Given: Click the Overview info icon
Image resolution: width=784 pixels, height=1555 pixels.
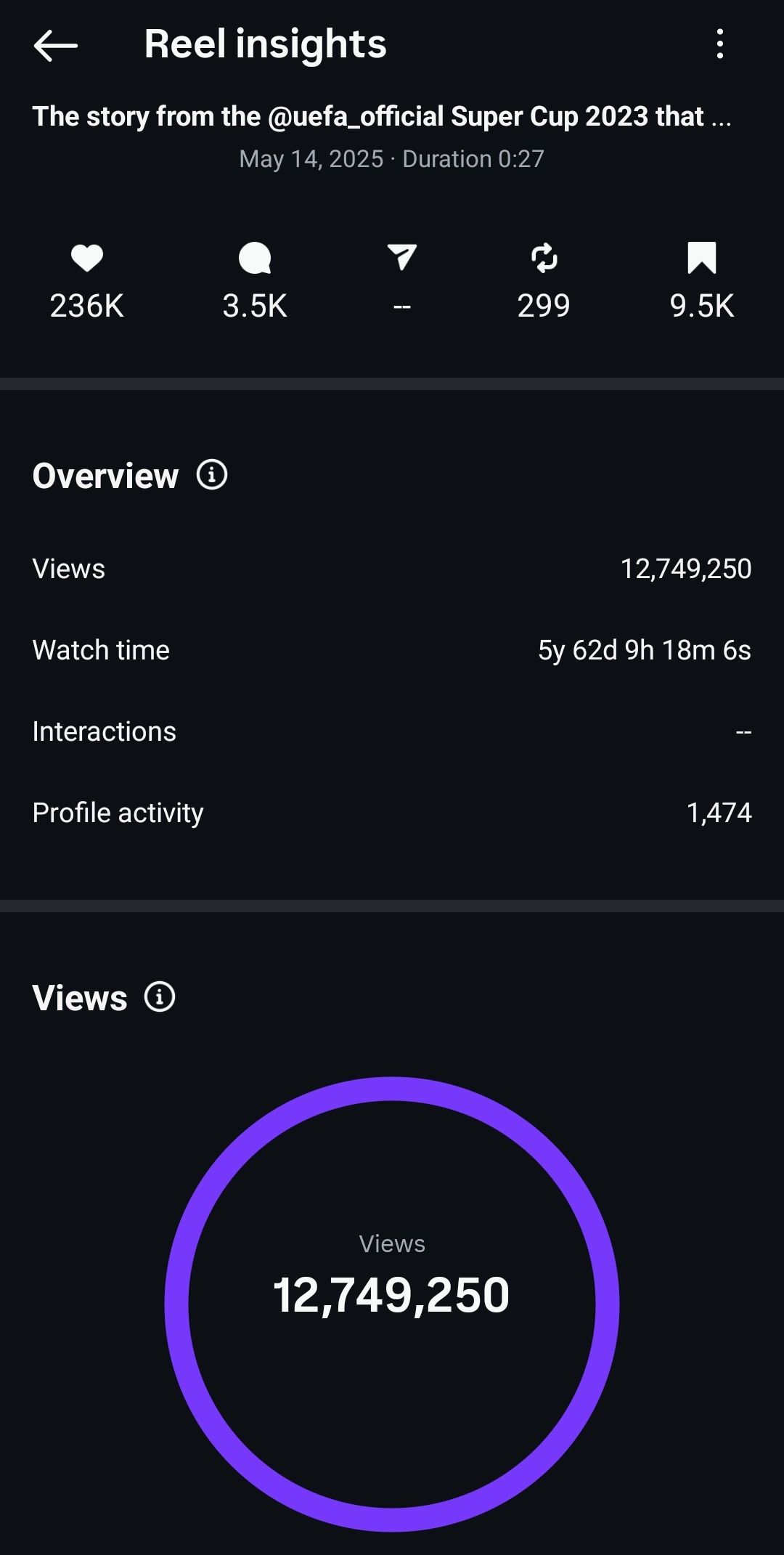Looking at the screenshot, I should coord(211,477).
